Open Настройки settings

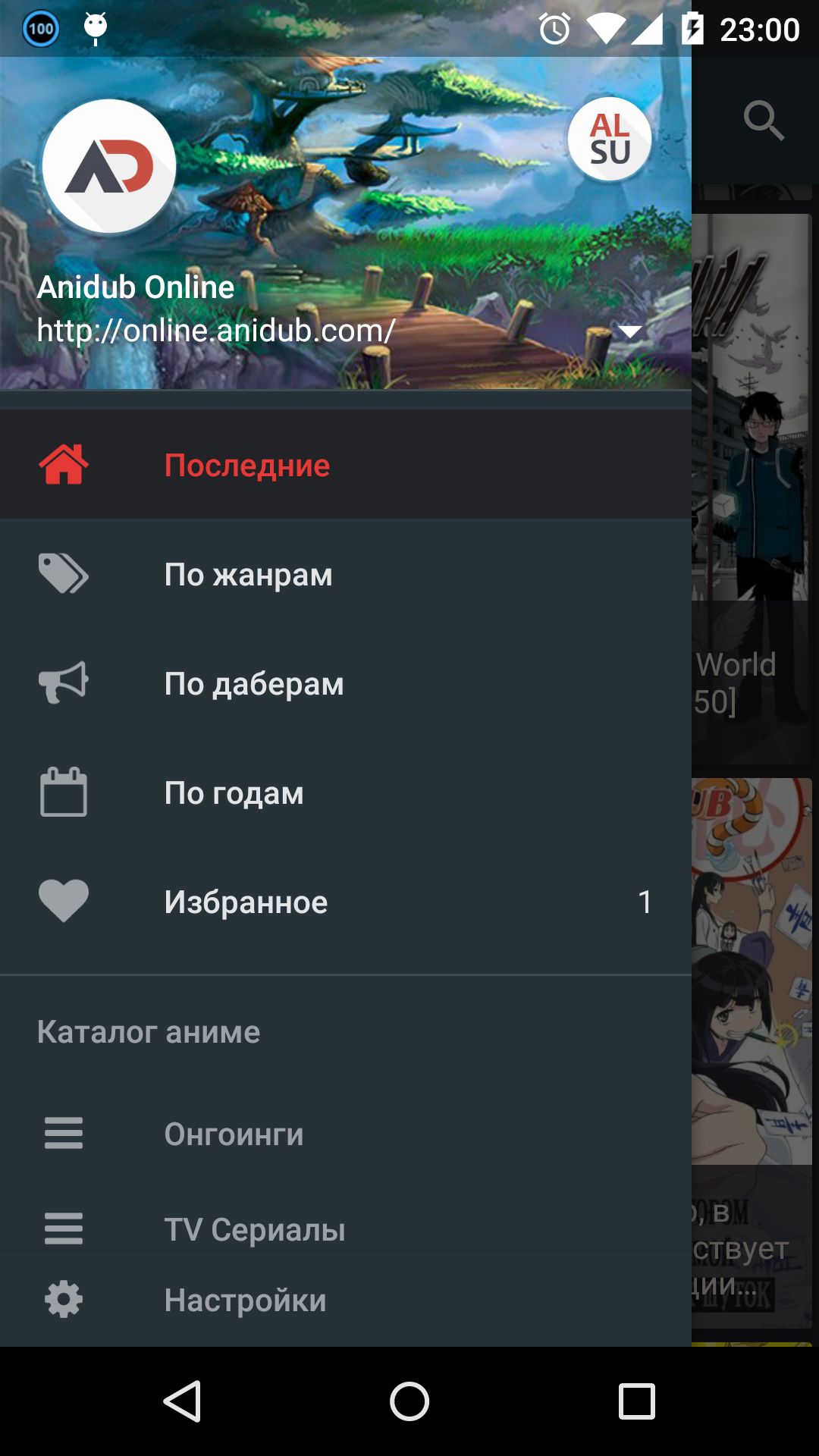245,1300
